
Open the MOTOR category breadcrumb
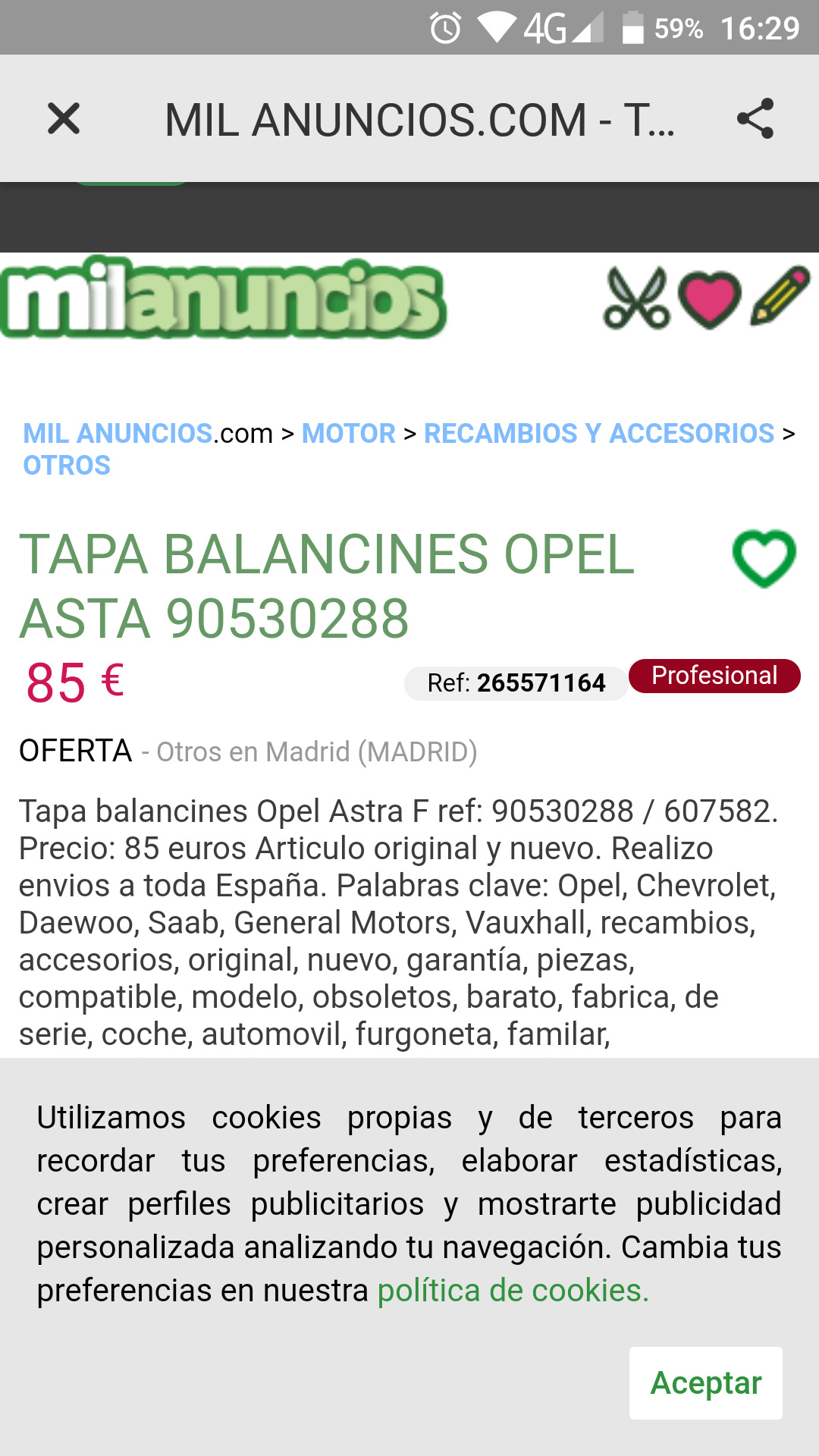coord(349,433)
